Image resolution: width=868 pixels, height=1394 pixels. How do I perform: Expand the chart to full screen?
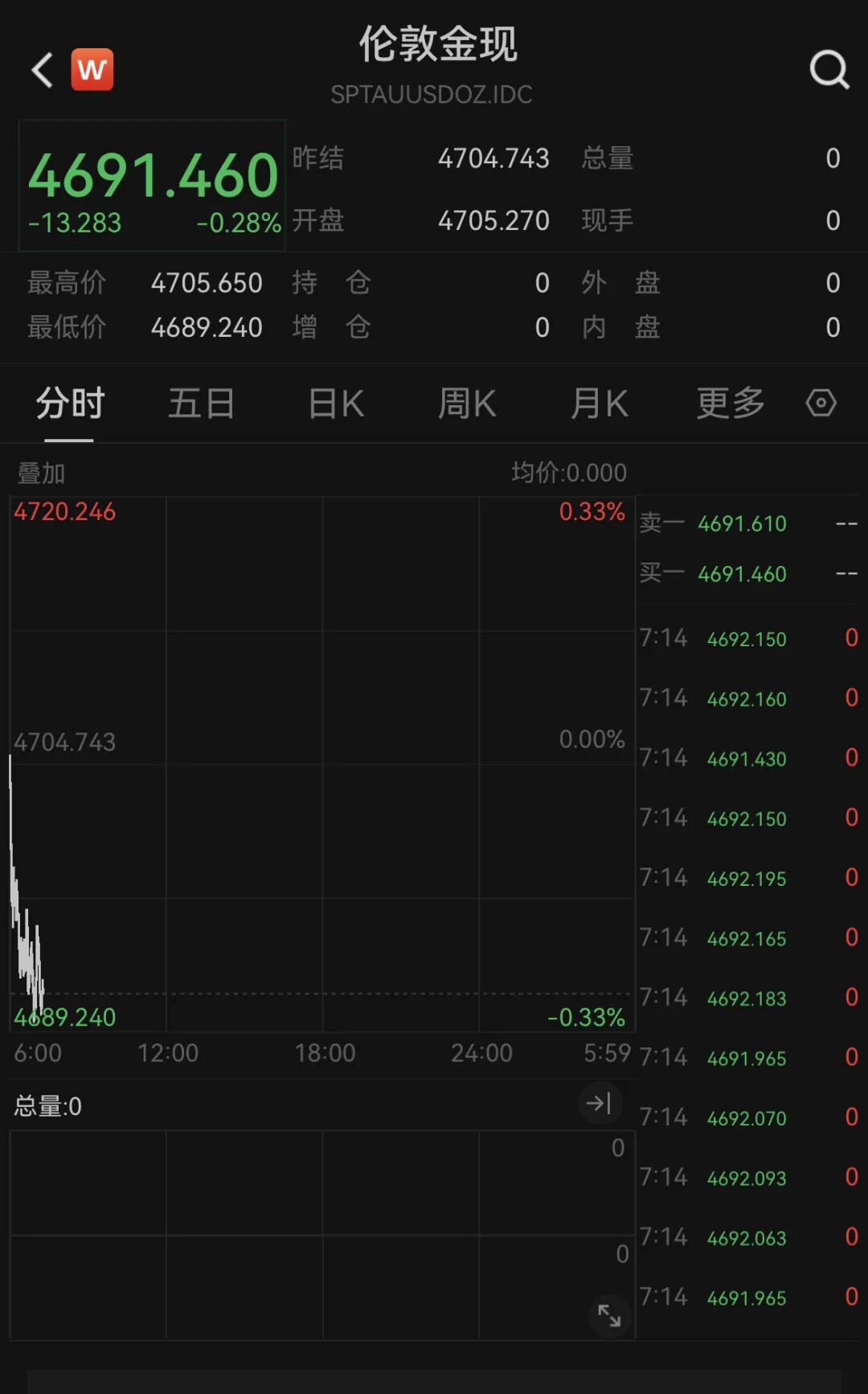point(609,1315)
